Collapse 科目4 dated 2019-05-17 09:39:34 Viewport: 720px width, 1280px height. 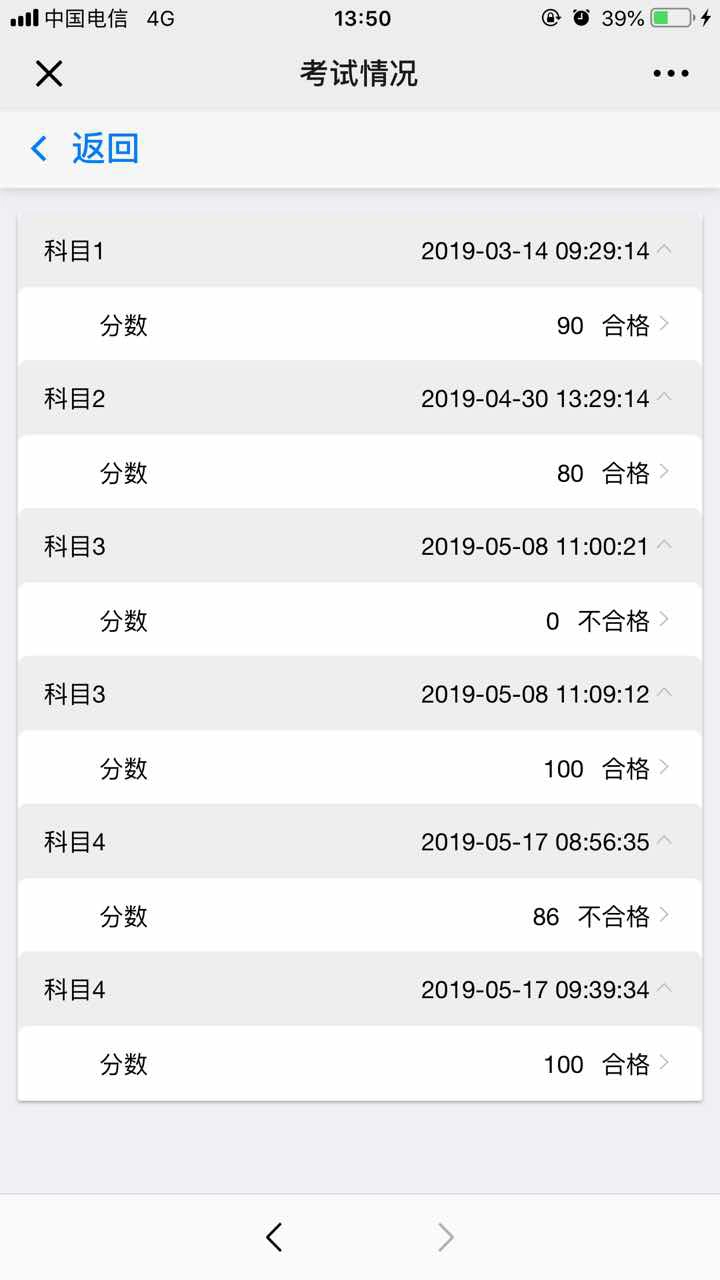[x=360, y=990]
